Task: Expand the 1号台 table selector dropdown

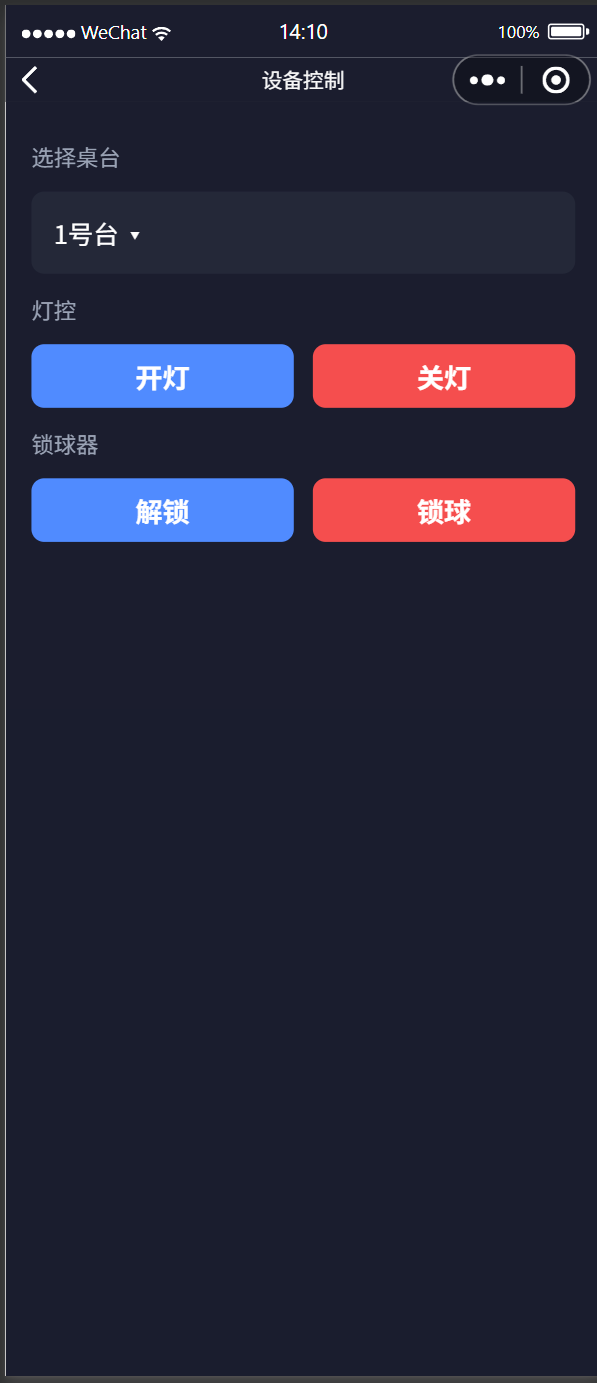Action: [303, 233]
